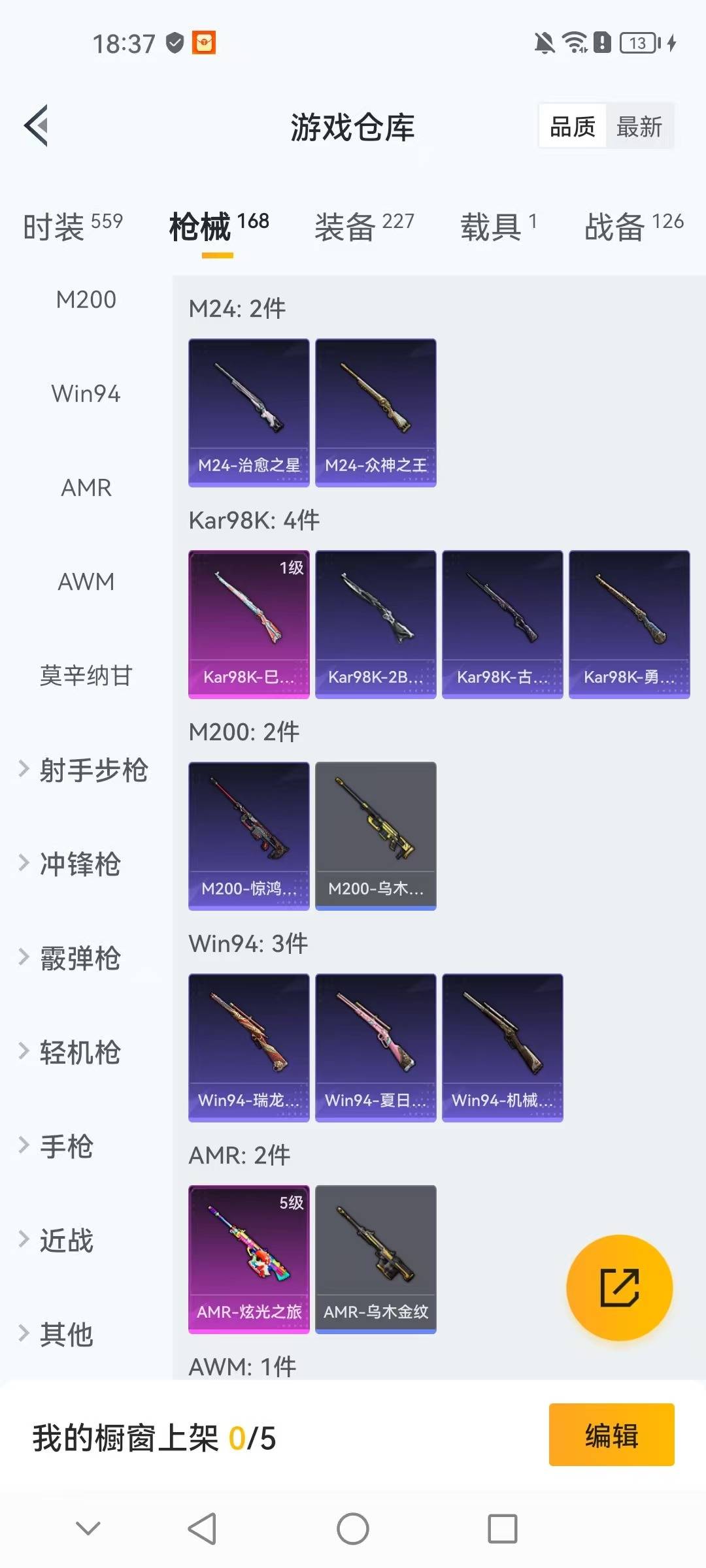The width and height of the screenshot is (706, 1568).
Task: Select the Win94 category in the sidebar
Action: click(x=84, y=393)
